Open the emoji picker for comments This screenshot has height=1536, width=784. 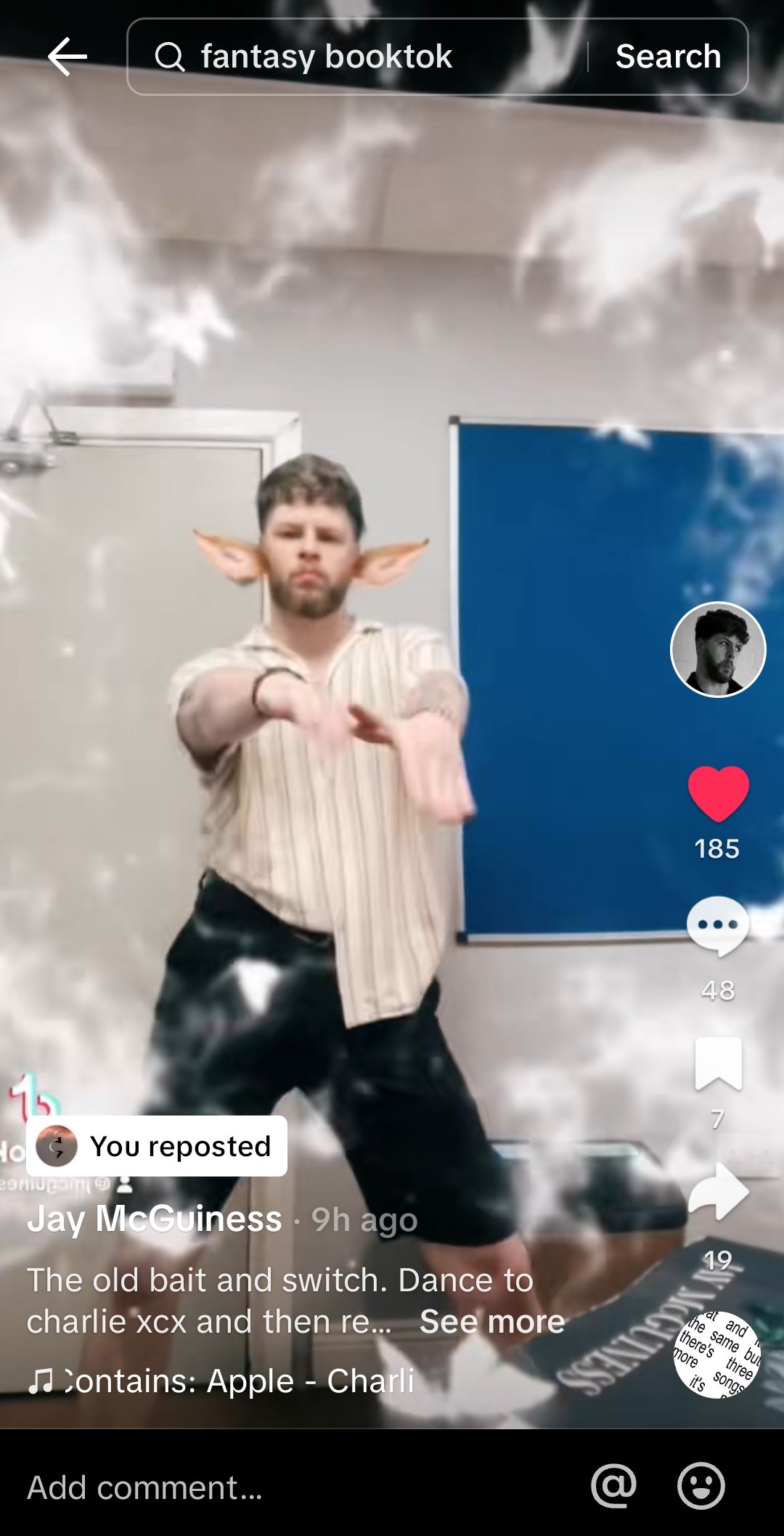click(x=701, y=1486)
